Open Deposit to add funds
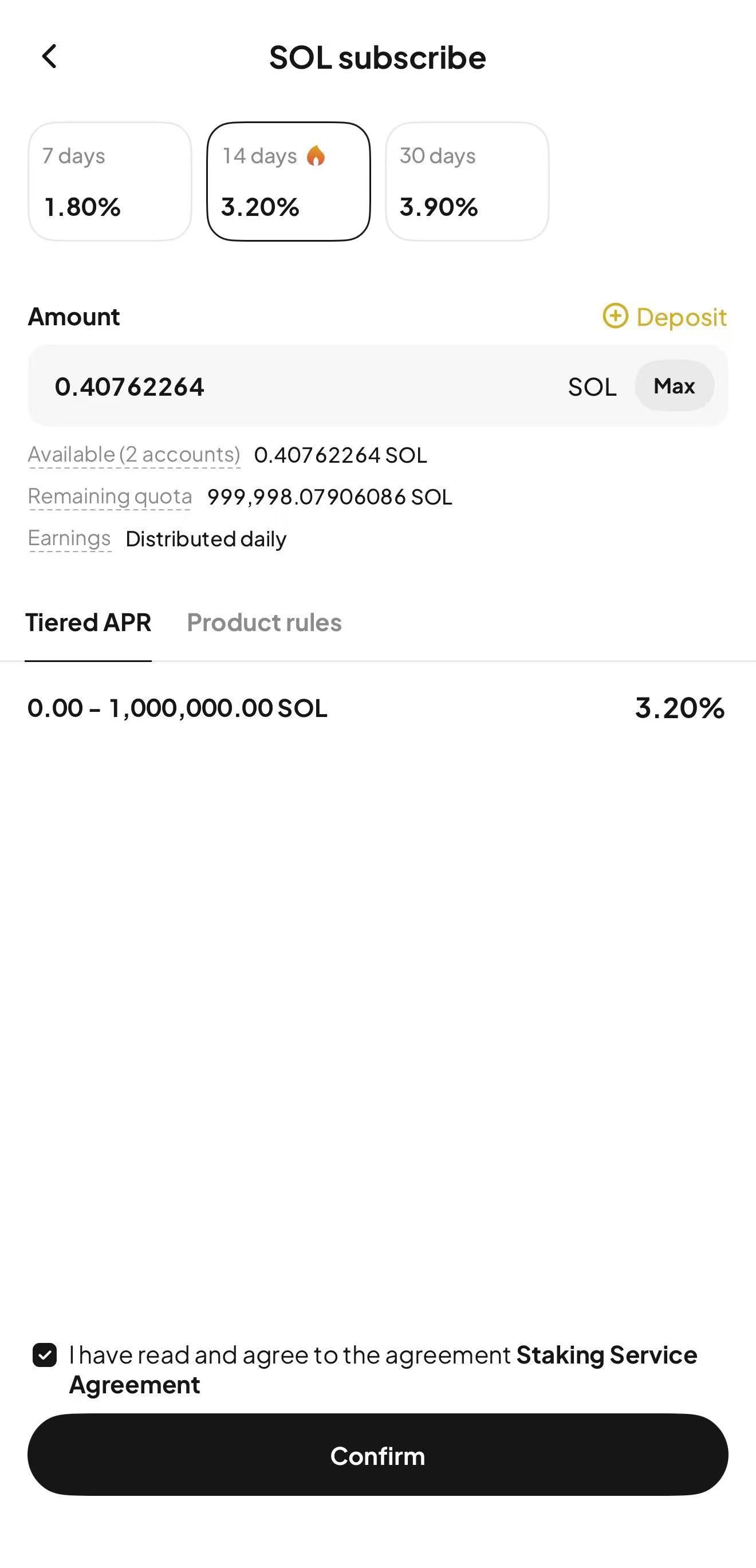The image size is (756, 1568). 665,317
